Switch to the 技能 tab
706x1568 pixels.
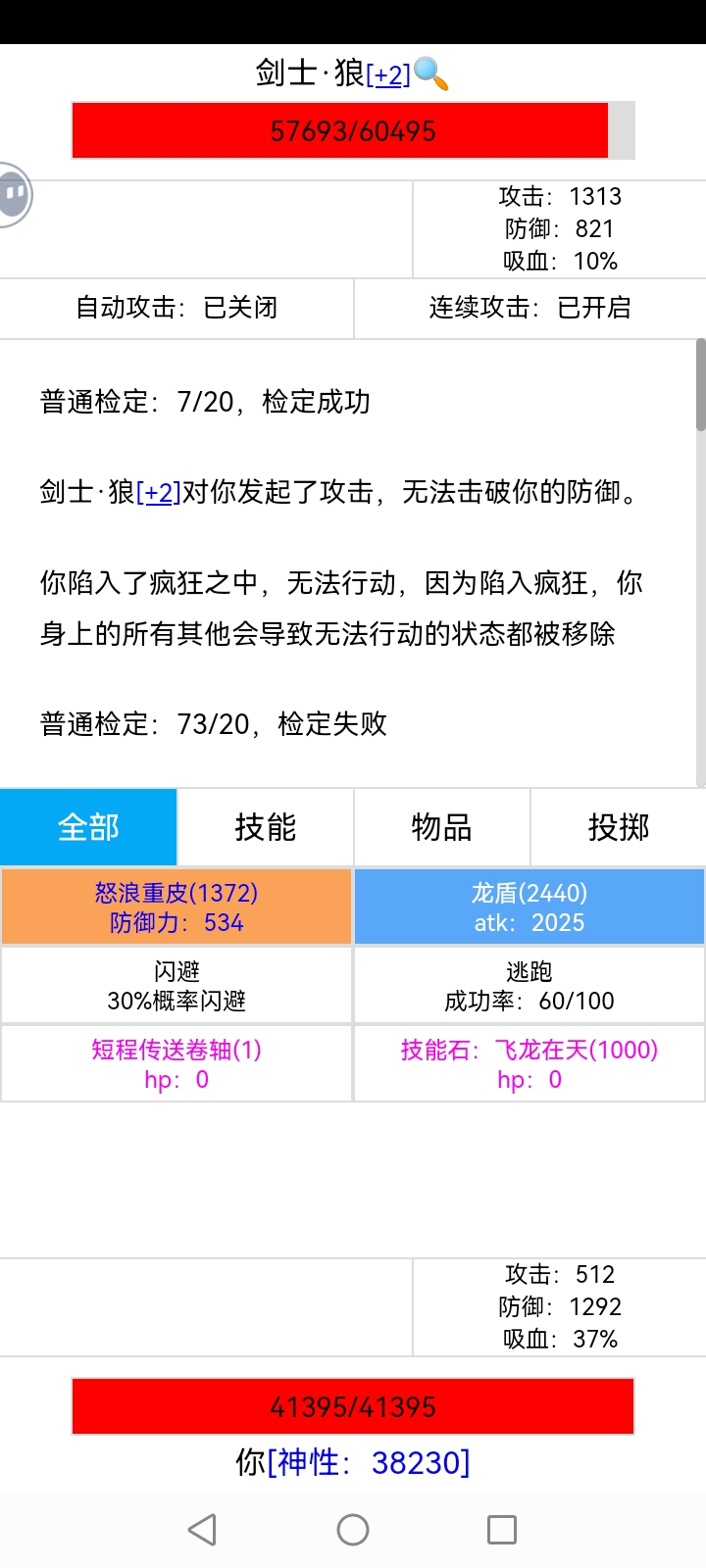pos(265,827)
